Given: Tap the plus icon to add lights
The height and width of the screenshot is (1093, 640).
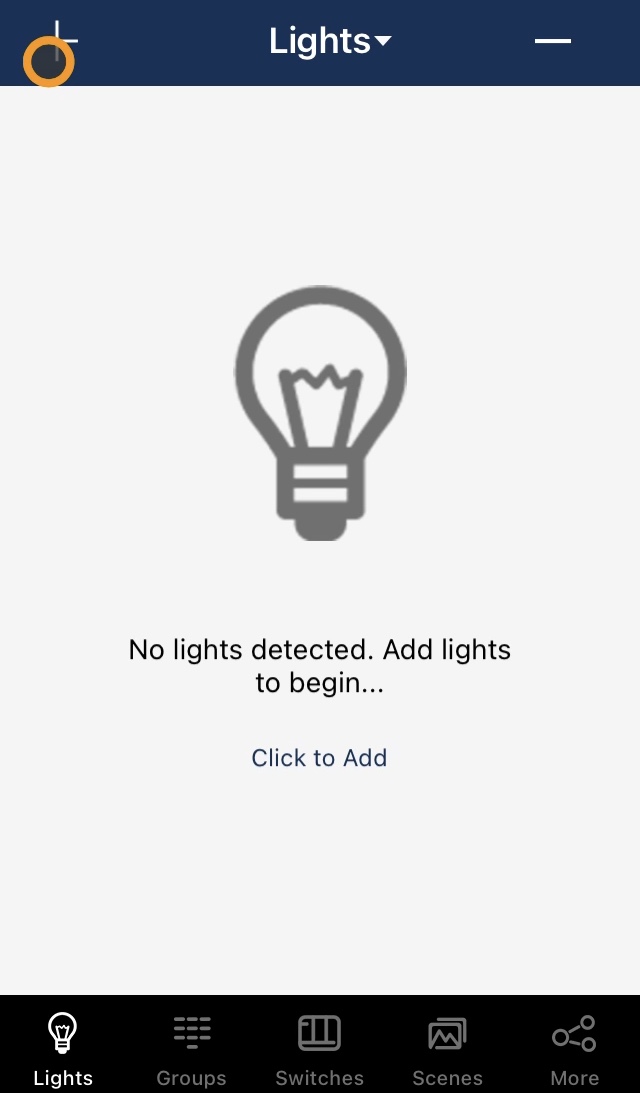Looking at the screenshot, I should point(57,41).
